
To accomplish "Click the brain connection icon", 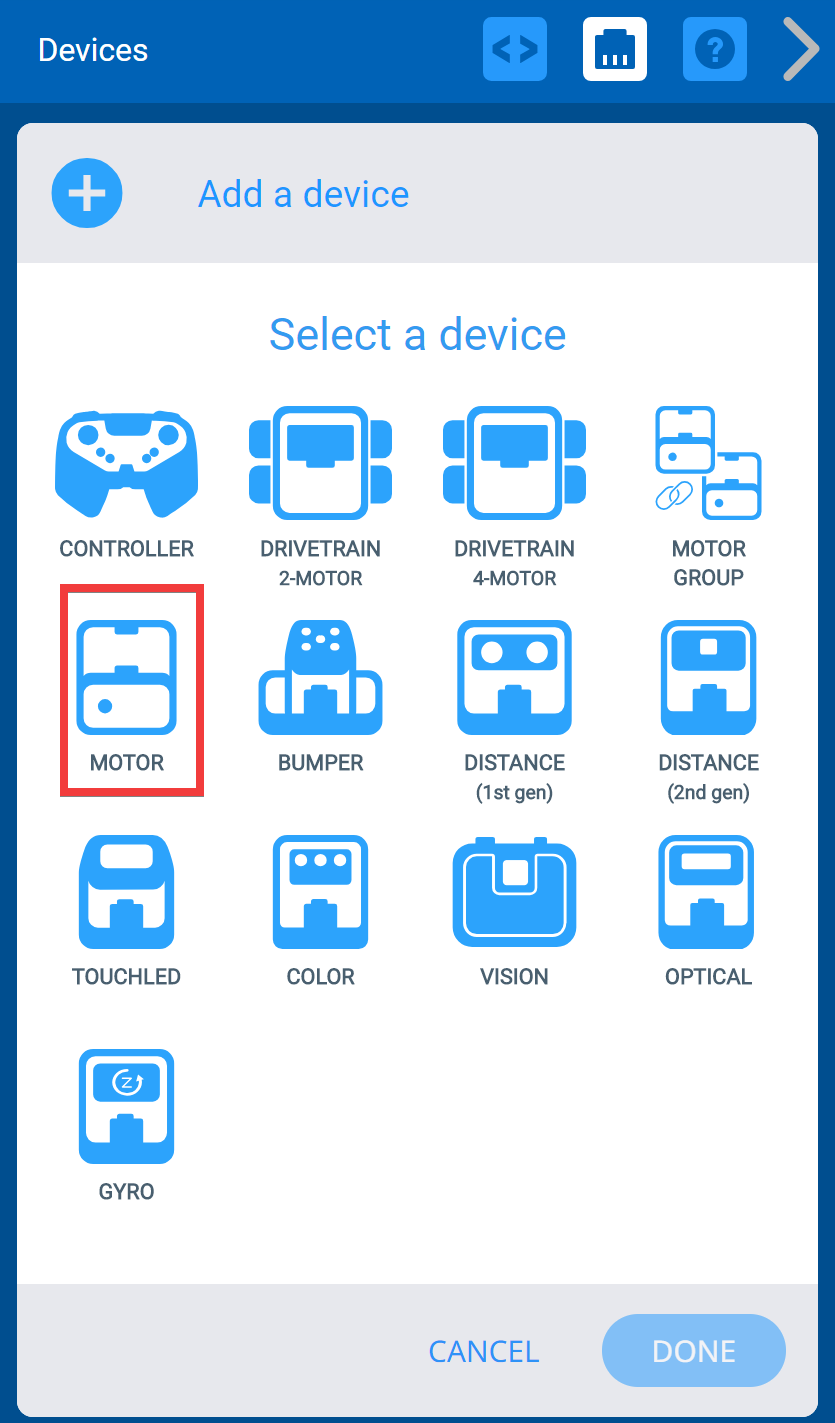I will coord(614,49).
